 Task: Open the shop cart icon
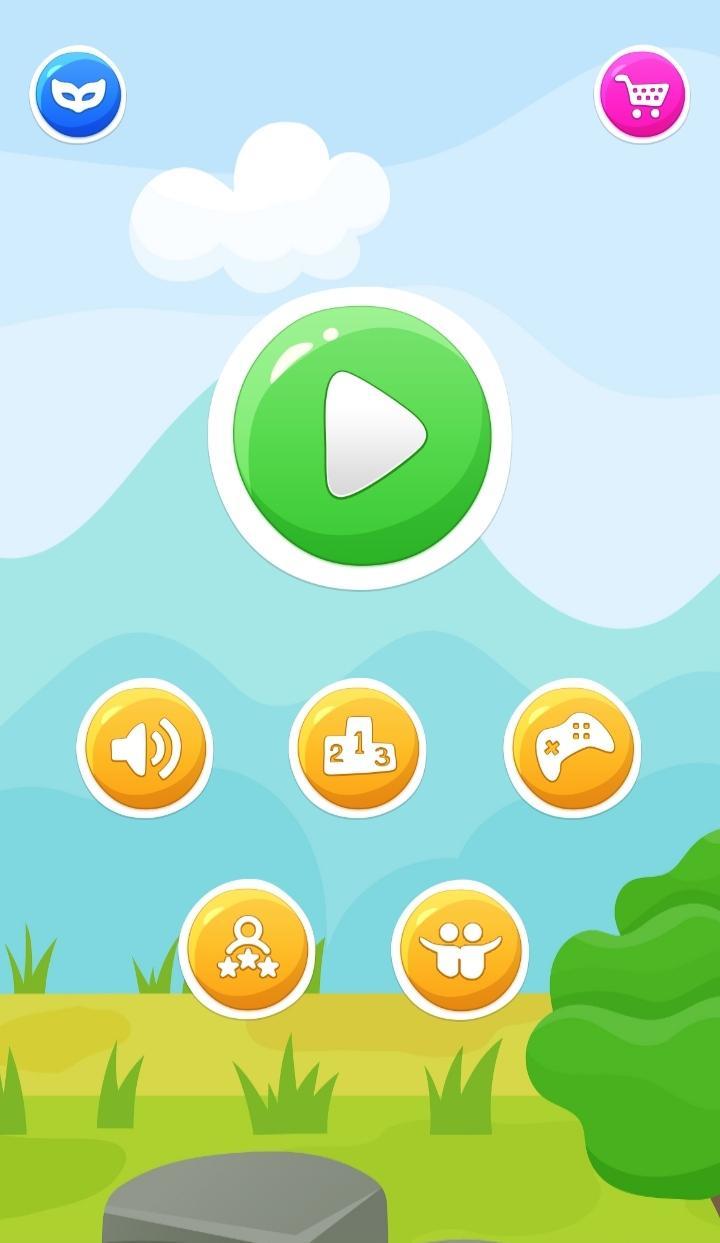[x=642, y=95]
